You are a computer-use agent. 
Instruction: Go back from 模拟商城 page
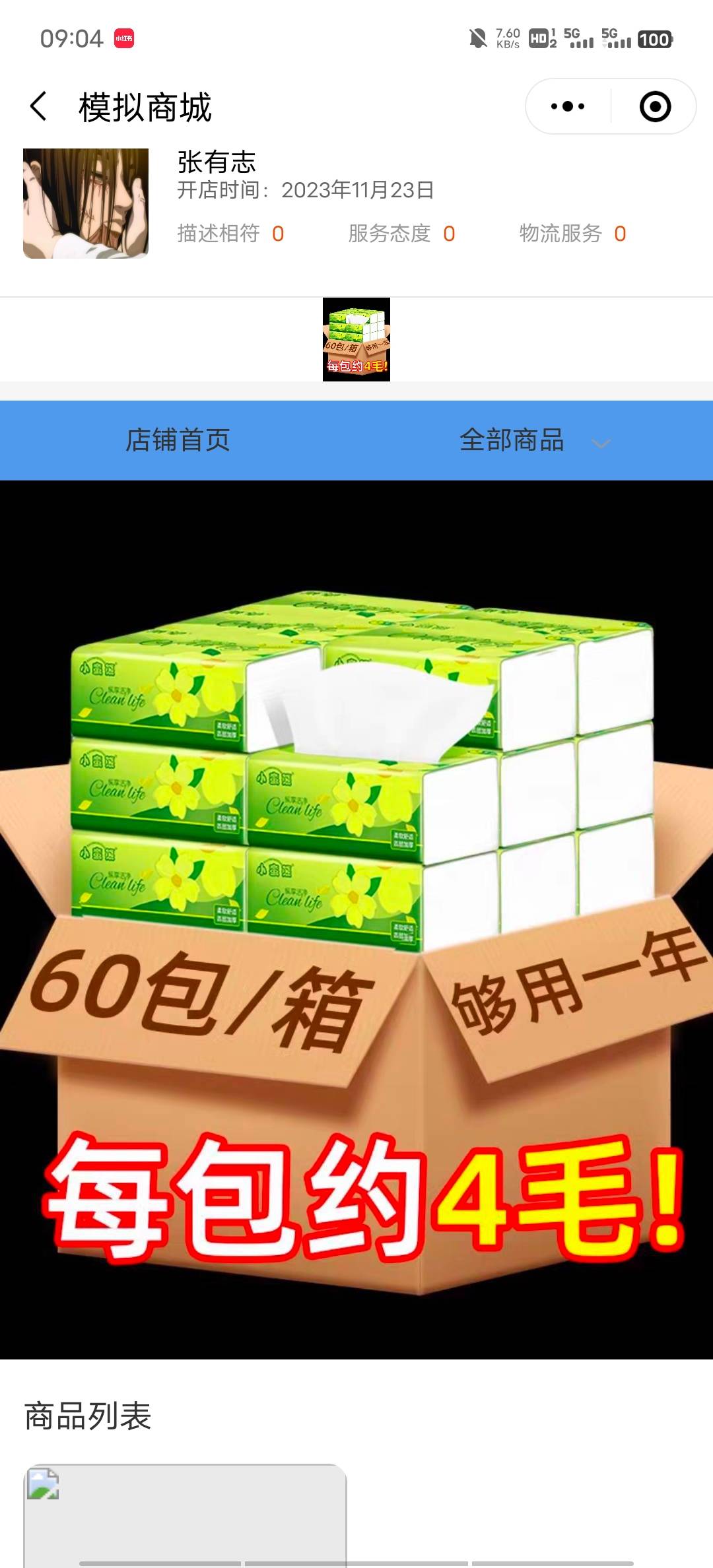(x=38, y=106)
